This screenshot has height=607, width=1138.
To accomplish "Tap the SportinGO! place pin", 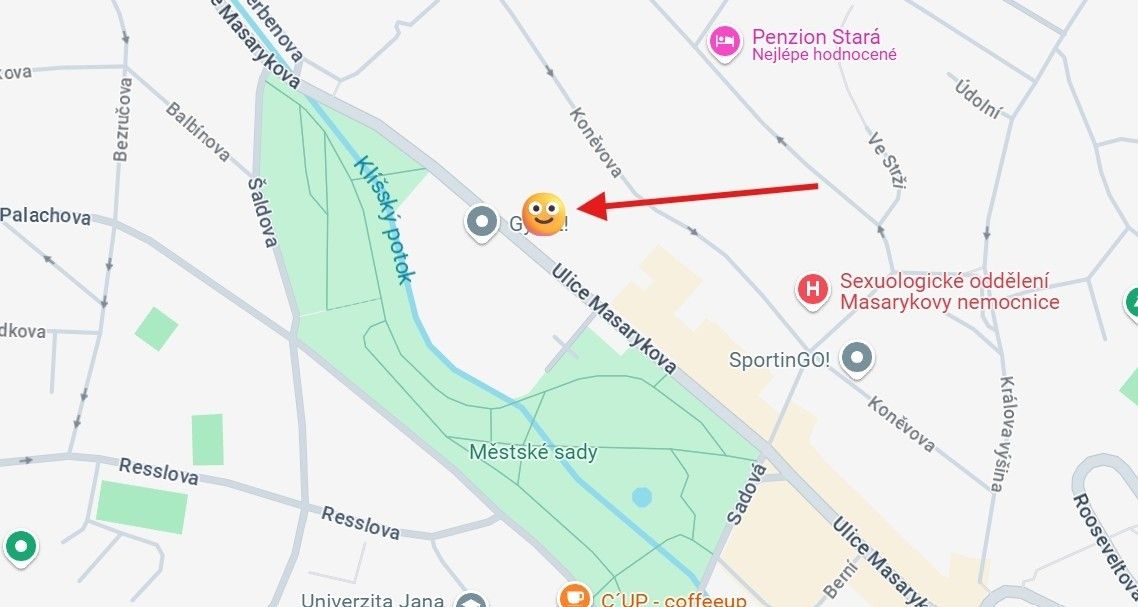I will (x=858, y=358).
